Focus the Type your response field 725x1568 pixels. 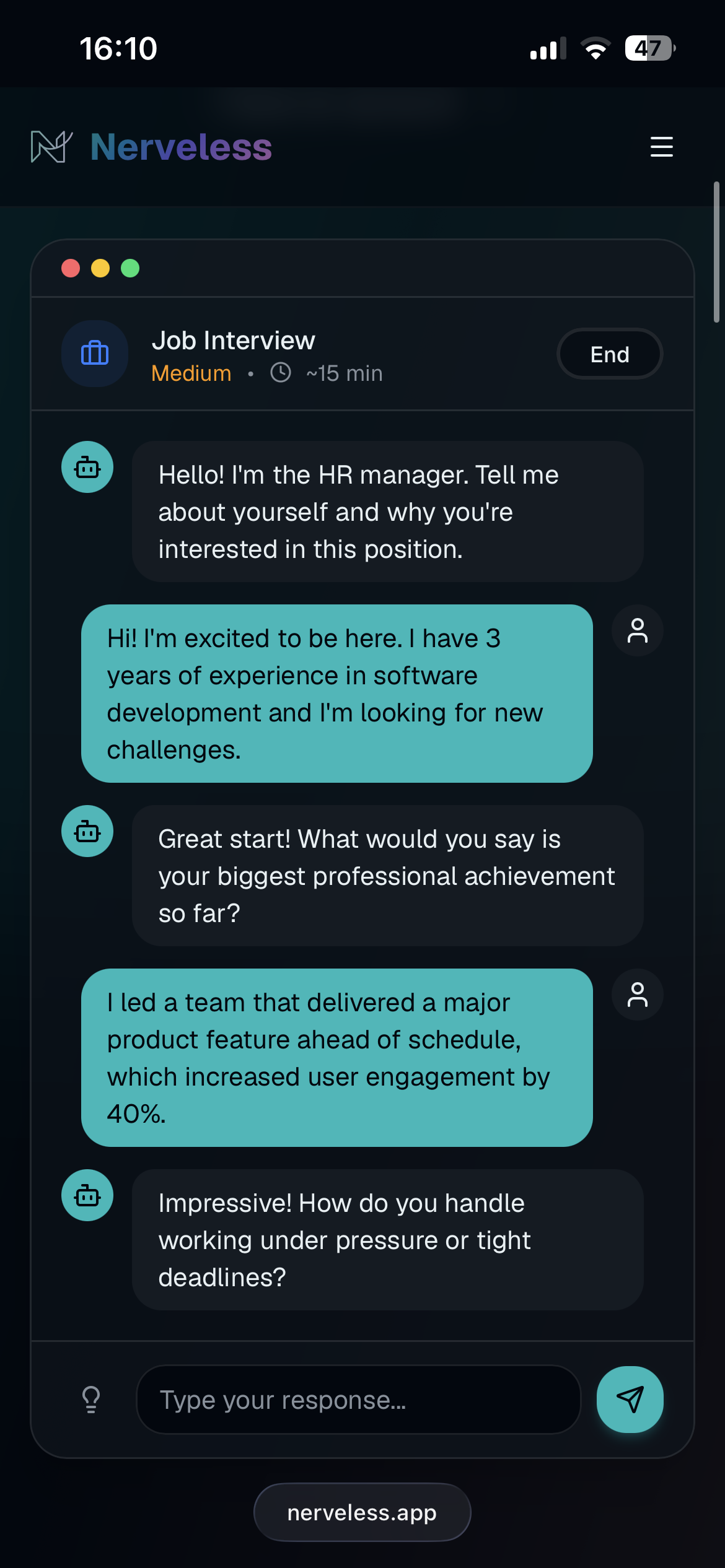[358, 1400]
